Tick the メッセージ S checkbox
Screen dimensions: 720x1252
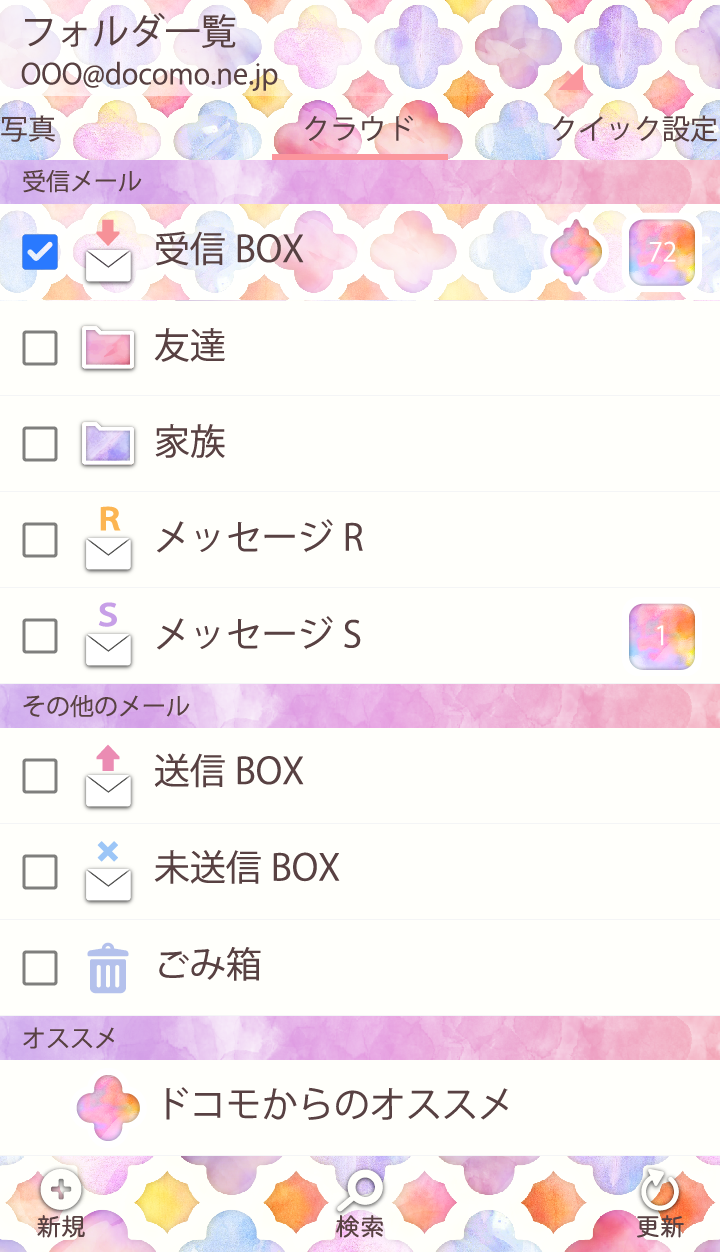pyautogui.click(x=40, y=636)
